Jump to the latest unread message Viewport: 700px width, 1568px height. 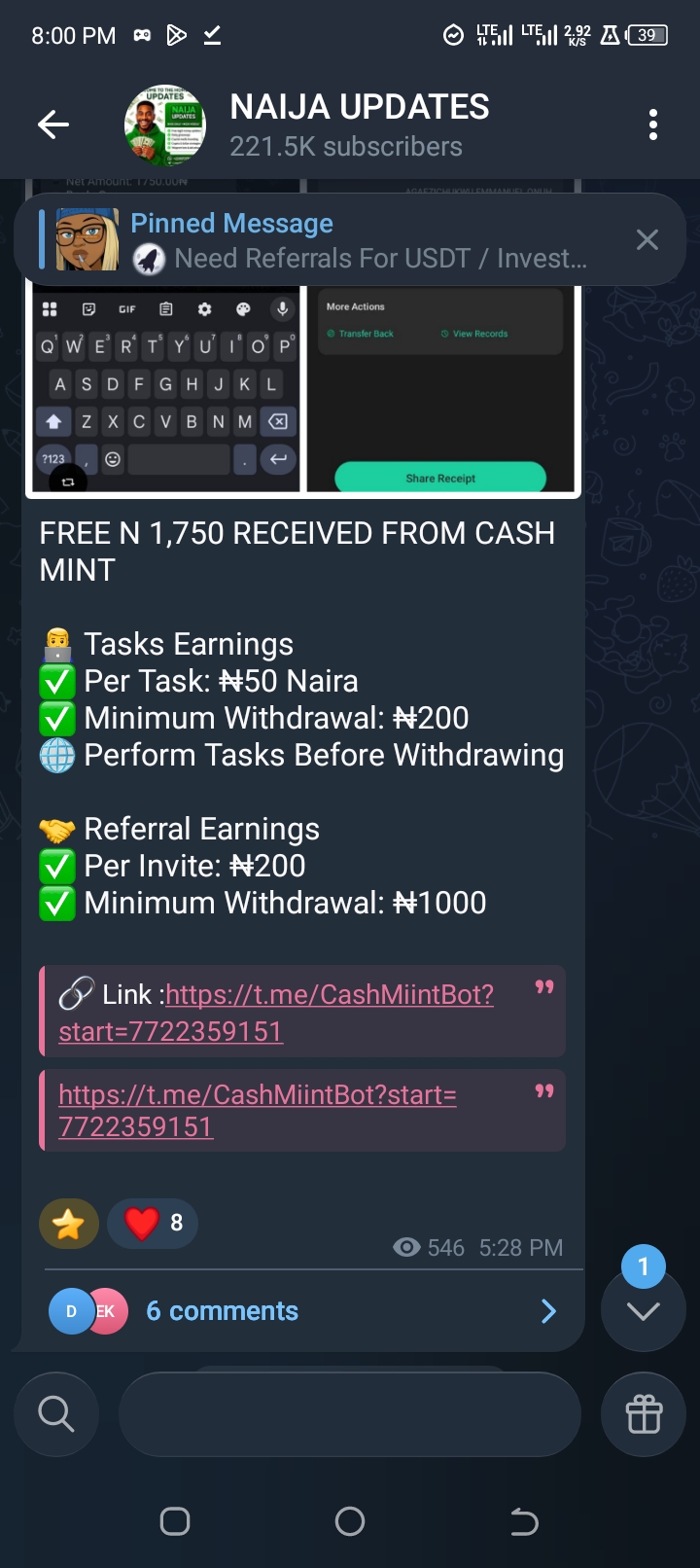click(643, 1309)
